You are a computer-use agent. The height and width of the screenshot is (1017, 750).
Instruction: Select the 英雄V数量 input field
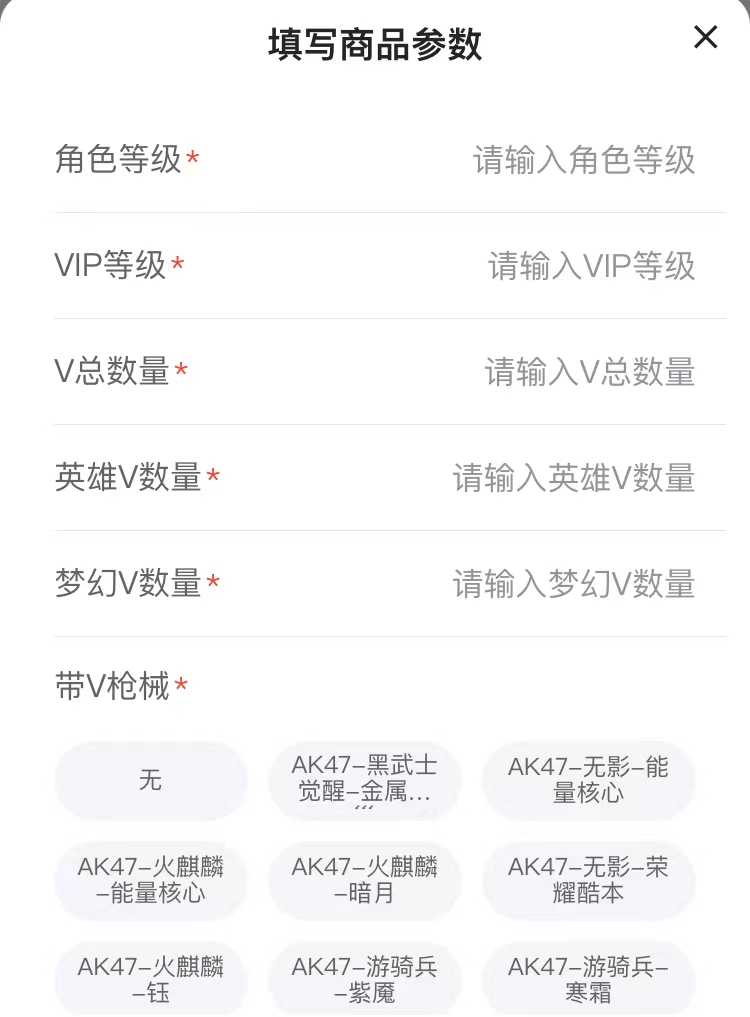[x=574, y=478]
